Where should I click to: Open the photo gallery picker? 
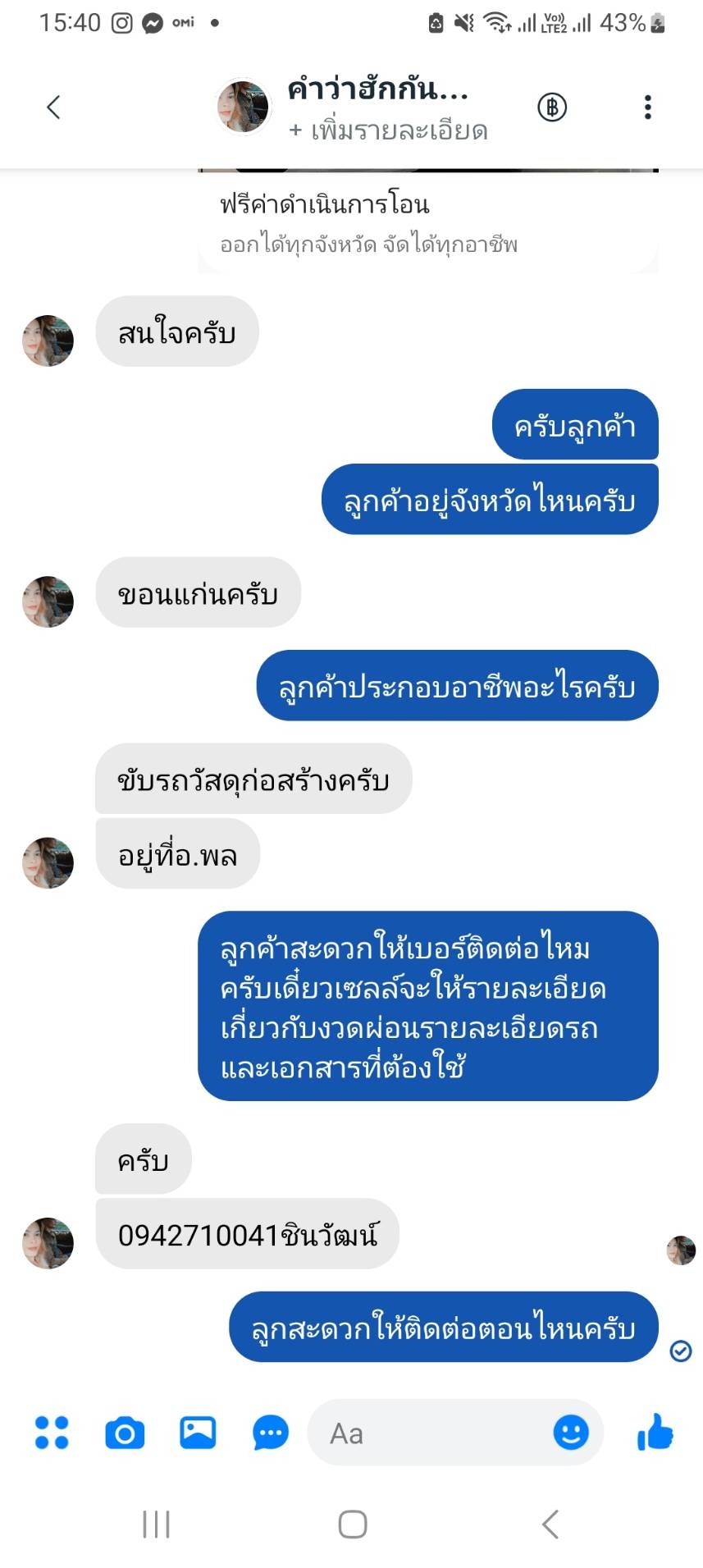(x=198, y=1433)
